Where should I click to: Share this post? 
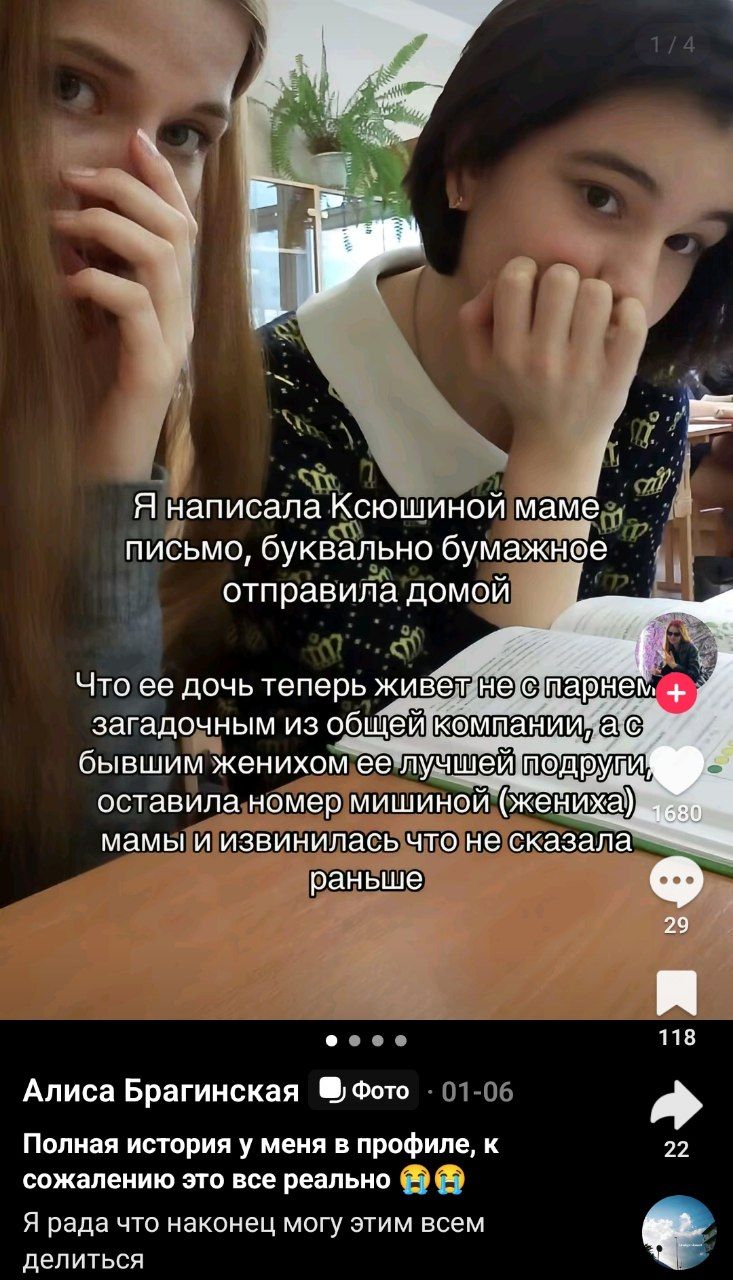pos(677,1105)
